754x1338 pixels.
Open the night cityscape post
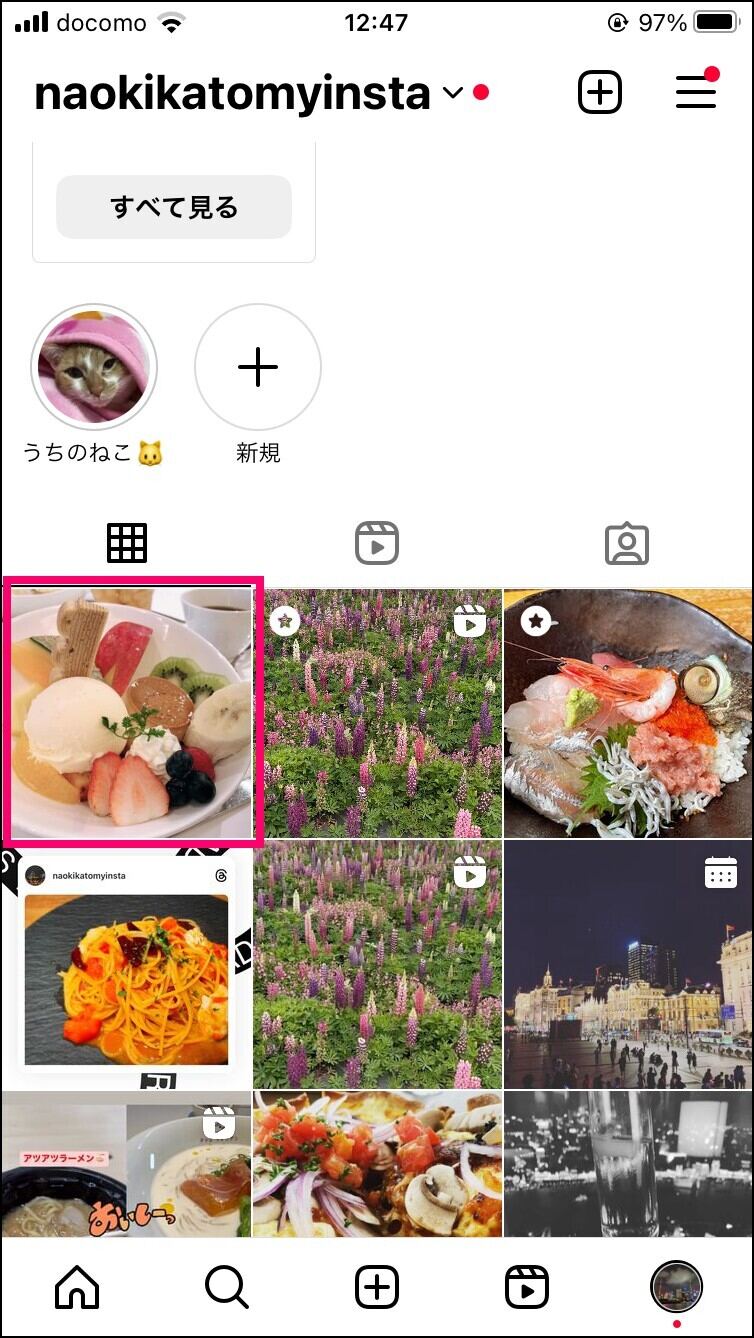coord(629,965)
